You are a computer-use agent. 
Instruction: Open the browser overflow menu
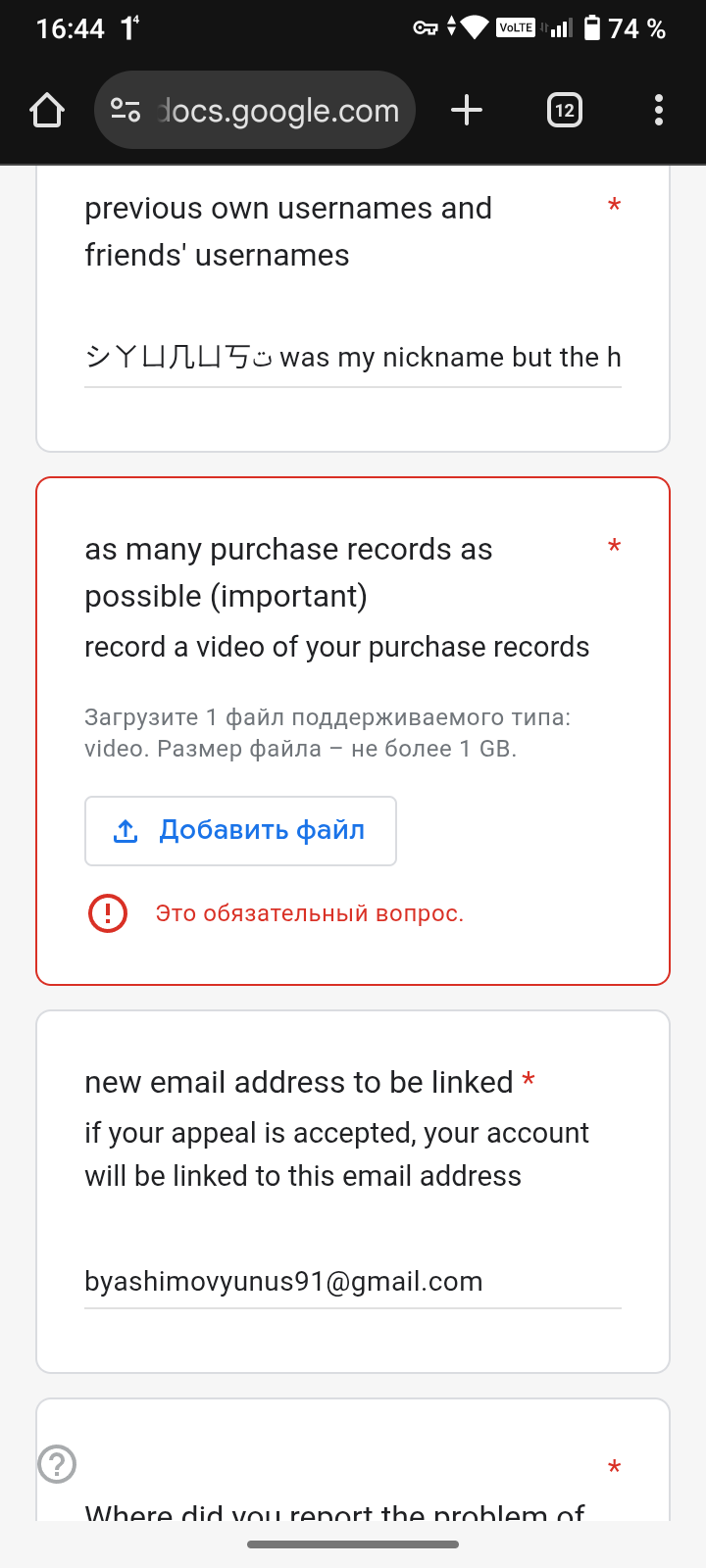pos(658,110)
